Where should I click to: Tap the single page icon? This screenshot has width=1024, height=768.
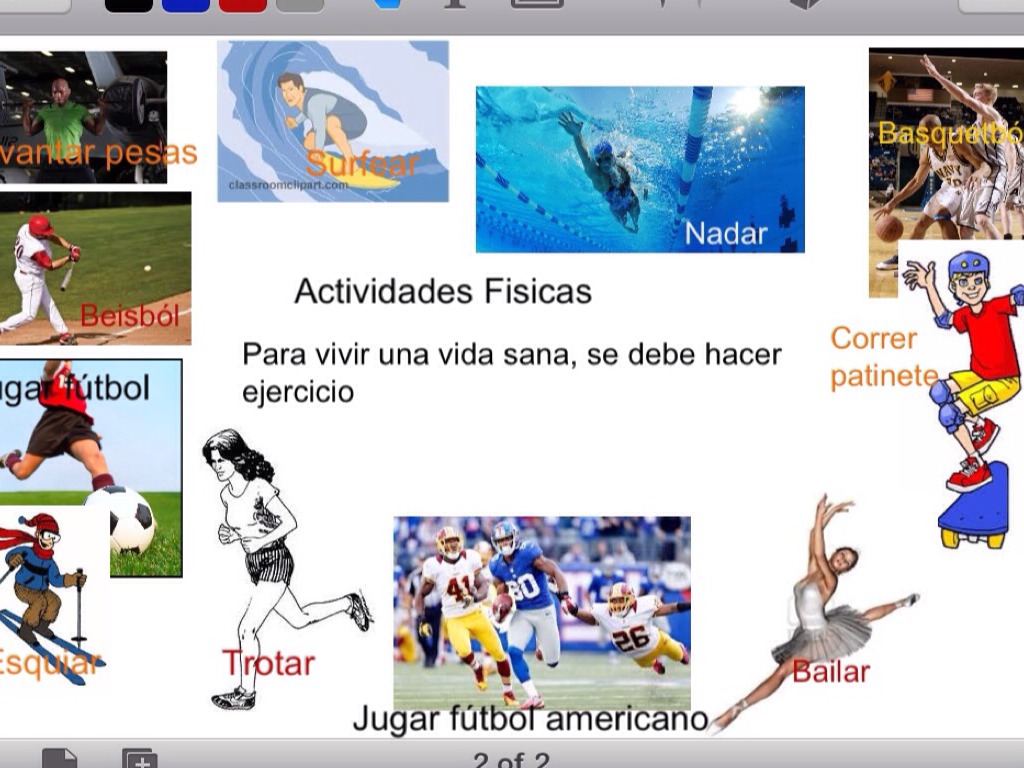click(x=59, y=759)
